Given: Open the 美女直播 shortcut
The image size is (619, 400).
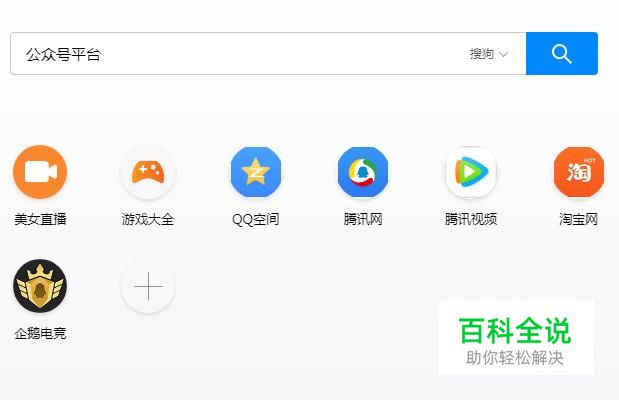Looking at the screenshot, I should (40, 172).
